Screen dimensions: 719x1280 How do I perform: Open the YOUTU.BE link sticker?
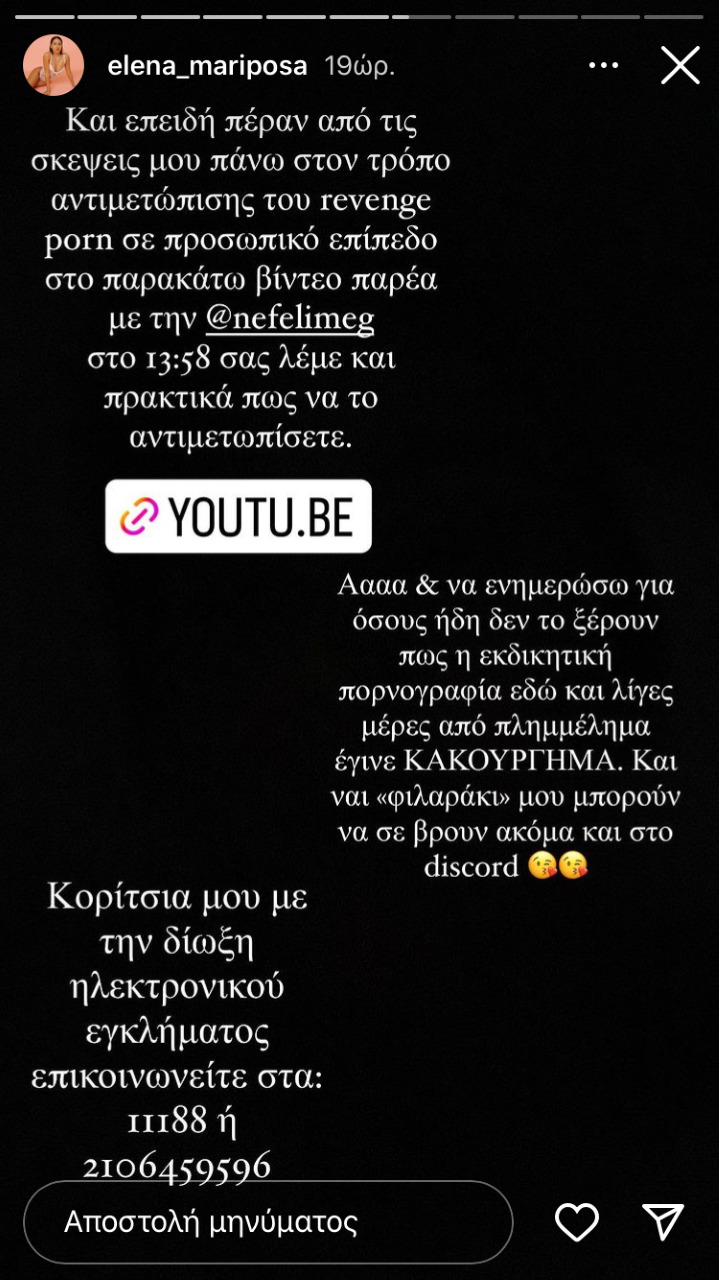(238, 516)
